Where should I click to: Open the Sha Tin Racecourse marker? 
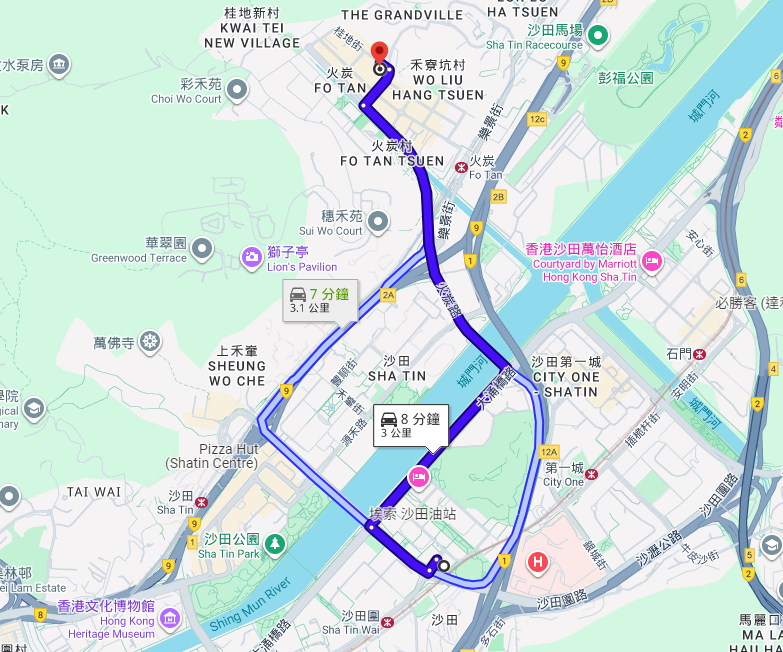(x=598, y=37)
